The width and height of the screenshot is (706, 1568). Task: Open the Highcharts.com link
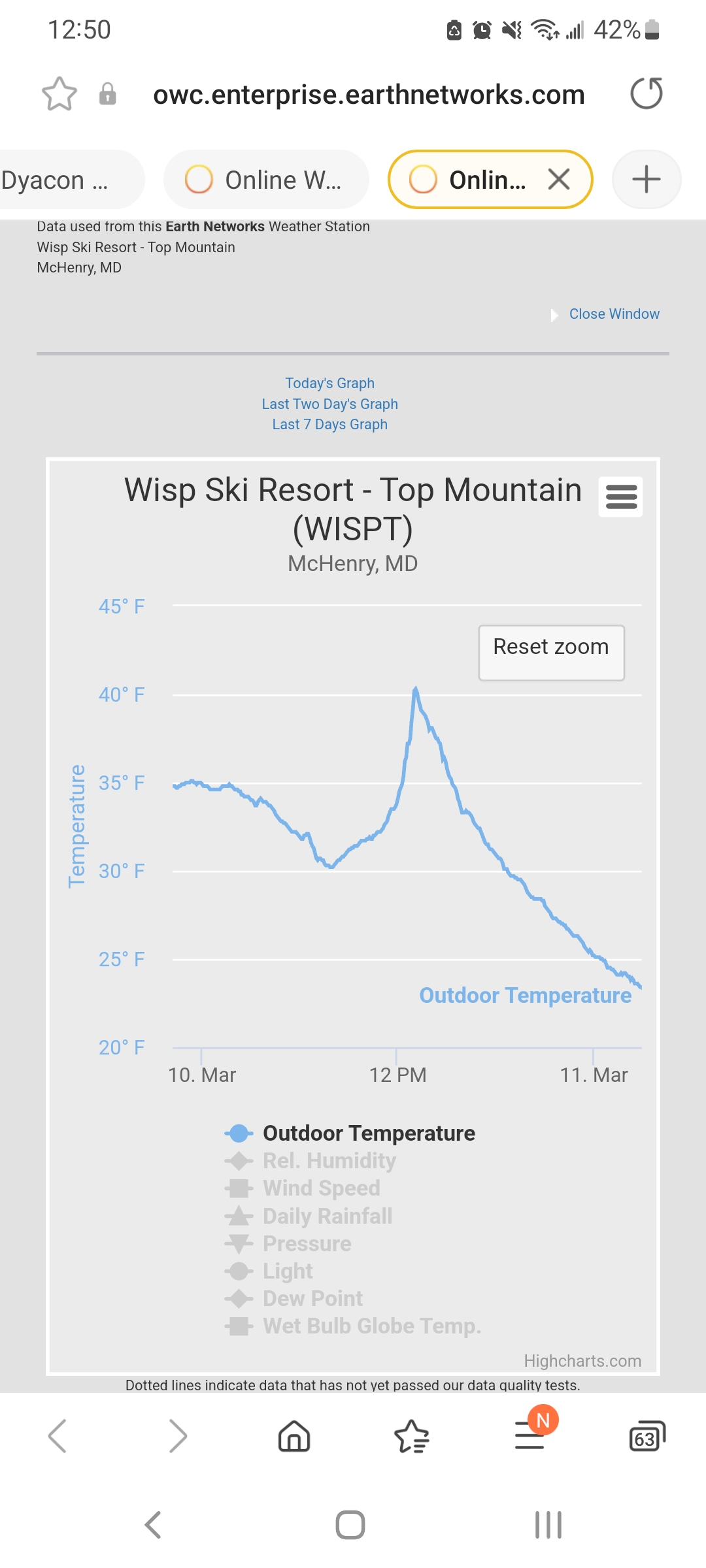click(582, 1361)
